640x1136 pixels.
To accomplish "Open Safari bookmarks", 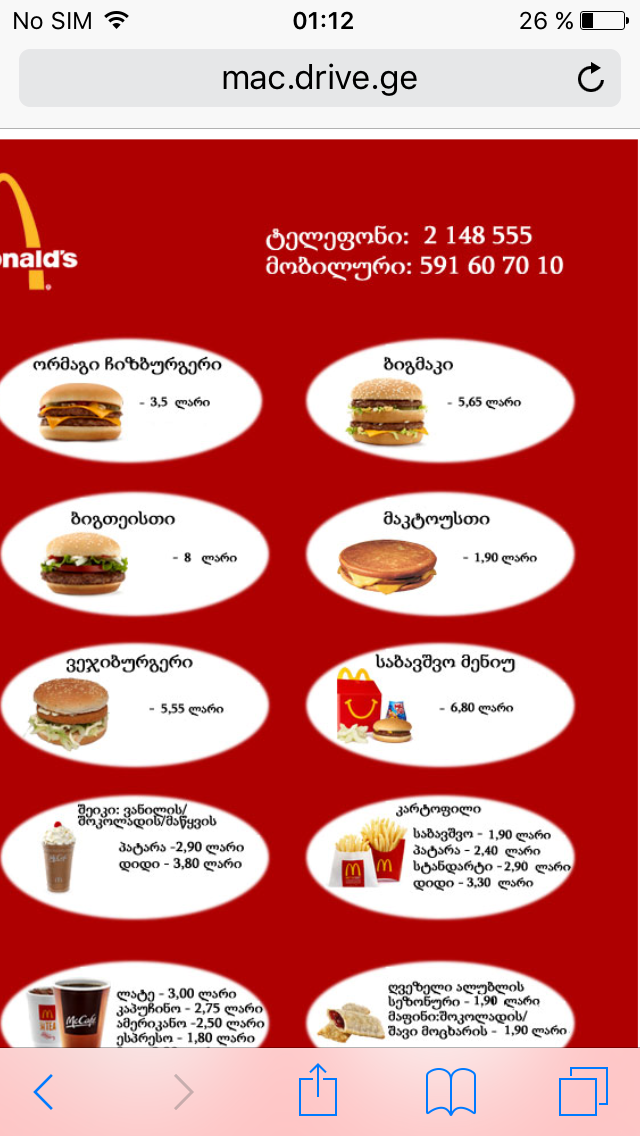I will [451, 1091].
